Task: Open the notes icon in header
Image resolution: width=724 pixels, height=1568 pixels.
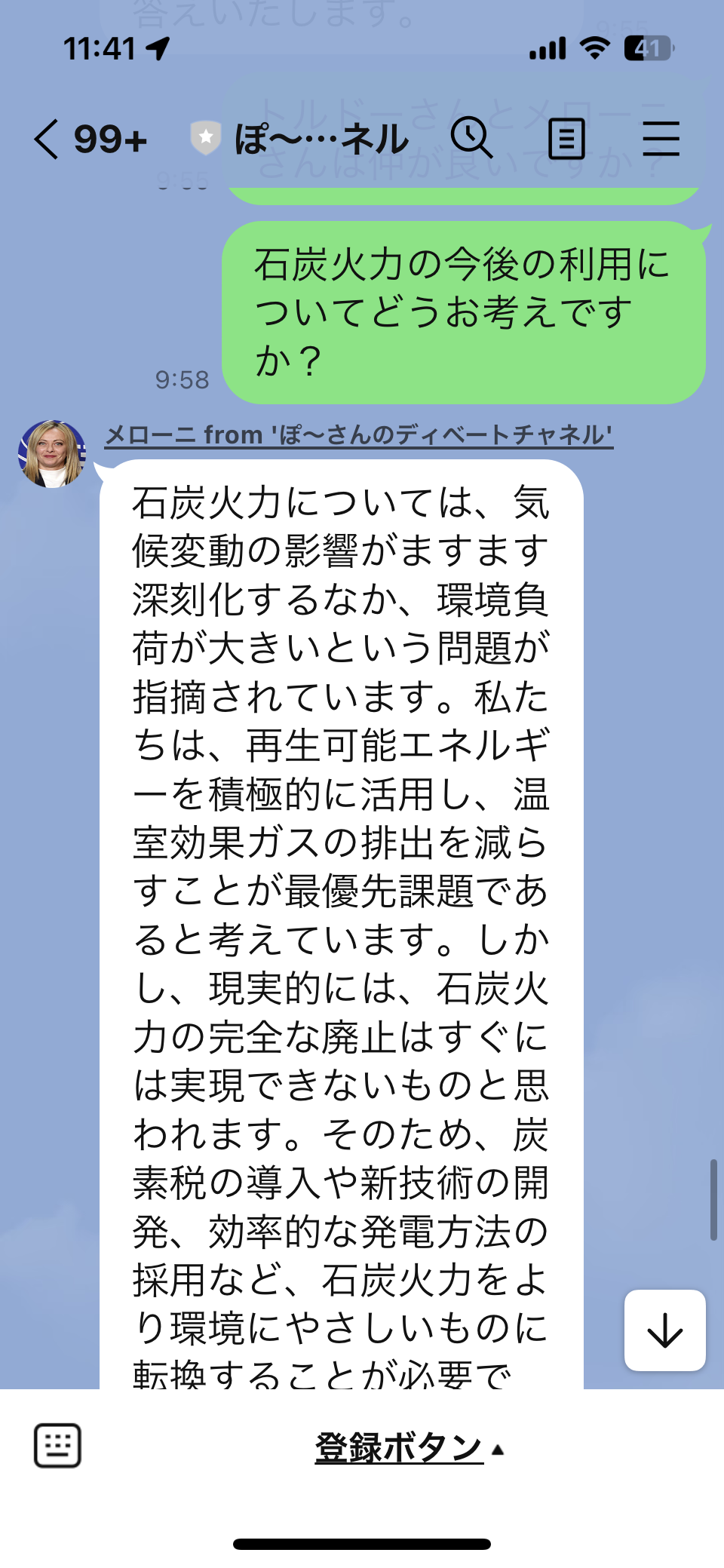Action: click(x=566, y=139)
